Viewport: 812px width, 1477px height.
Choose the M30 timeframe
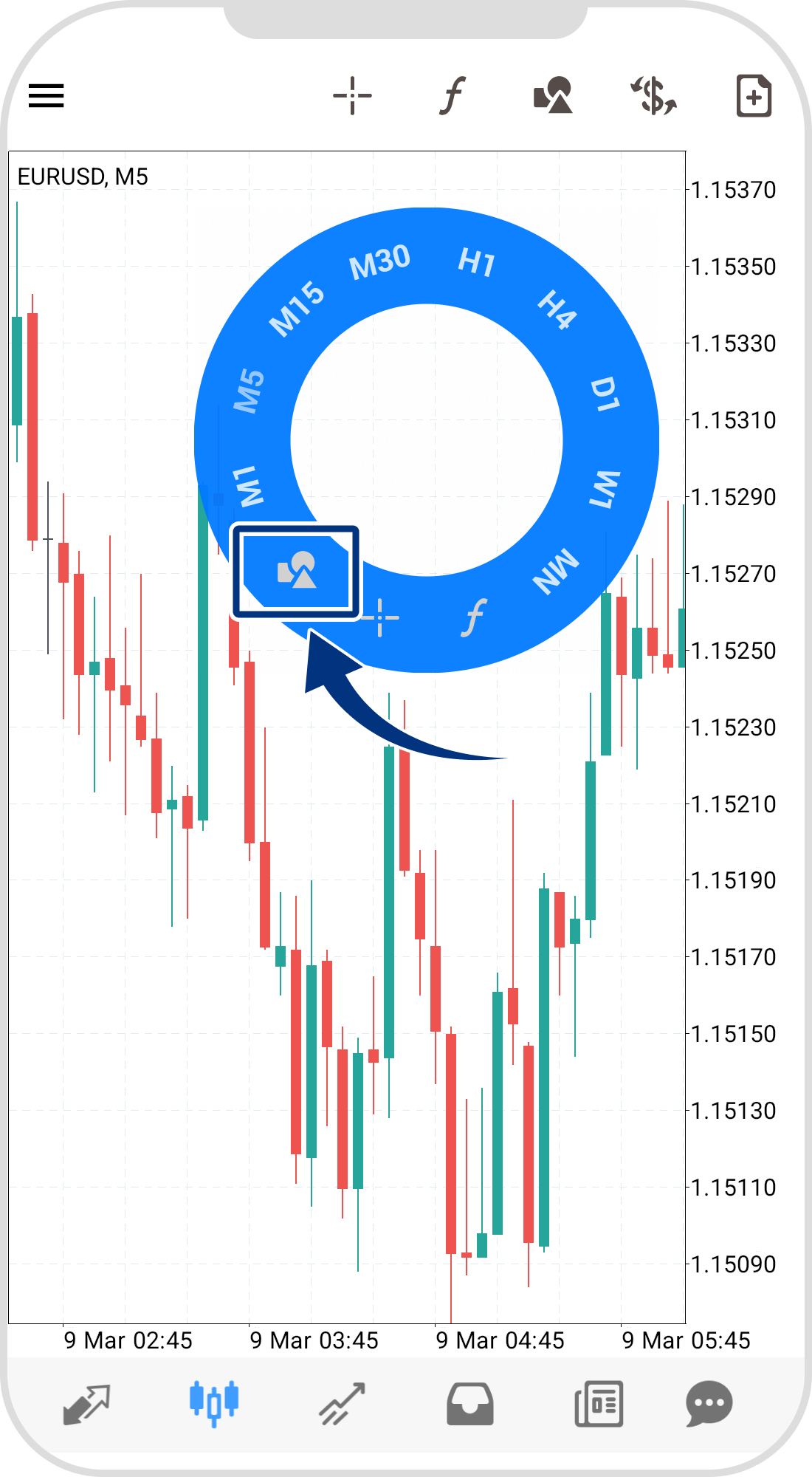(379, 261)
